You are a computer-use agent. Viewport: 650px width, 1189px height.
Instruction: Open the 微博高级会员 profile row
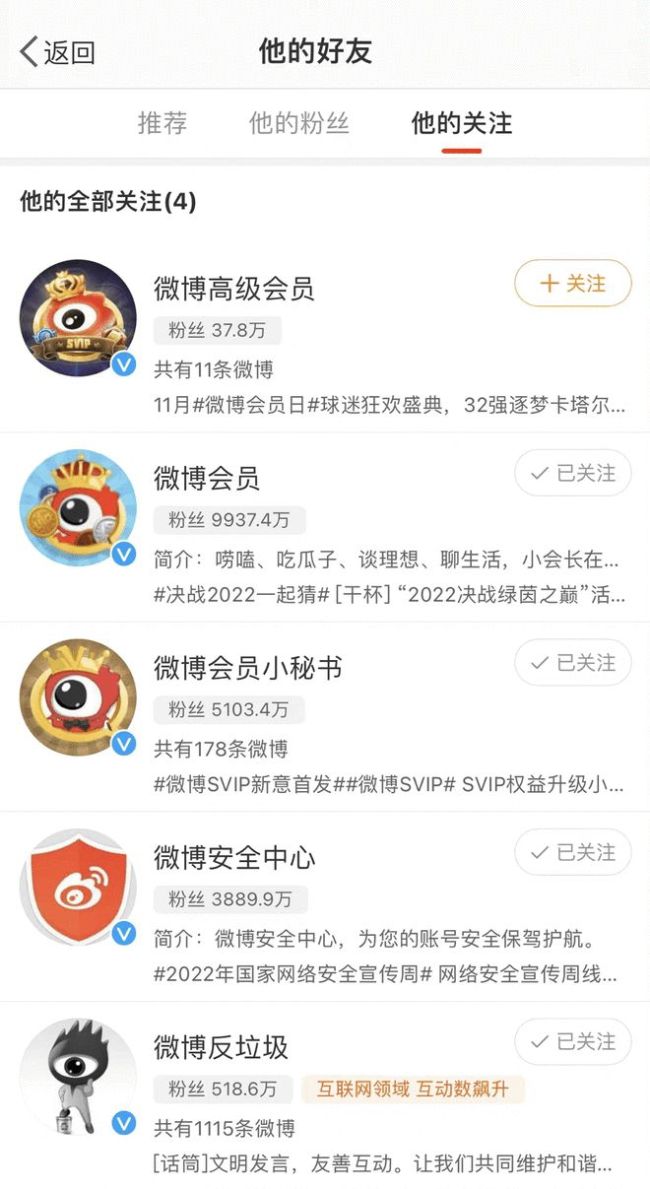233,289
